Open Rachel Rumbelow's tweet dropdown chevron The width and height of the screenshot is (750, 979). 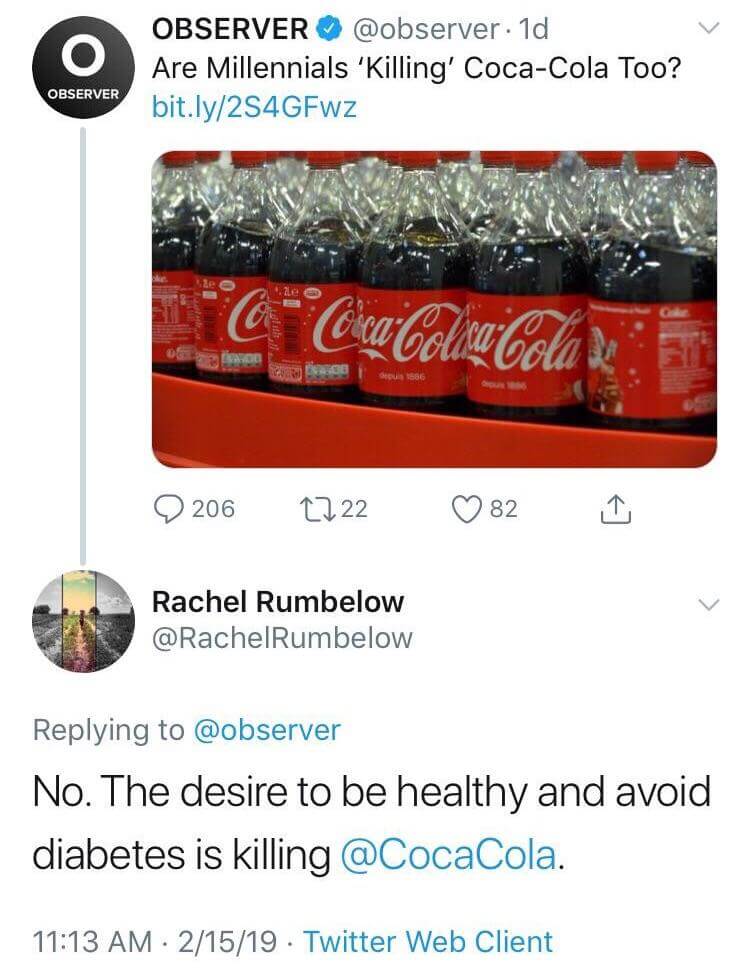click(x=707, y=604)
